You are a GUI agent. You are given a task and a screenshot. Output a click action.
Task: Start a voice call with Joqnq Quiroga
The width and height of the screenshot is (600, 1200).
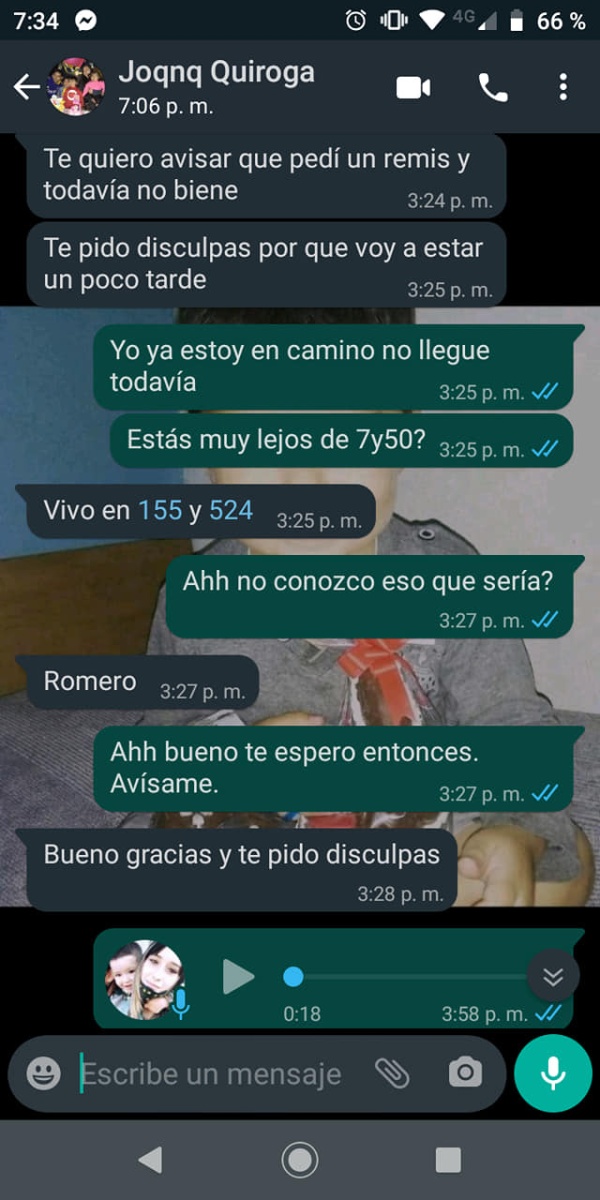493,88
